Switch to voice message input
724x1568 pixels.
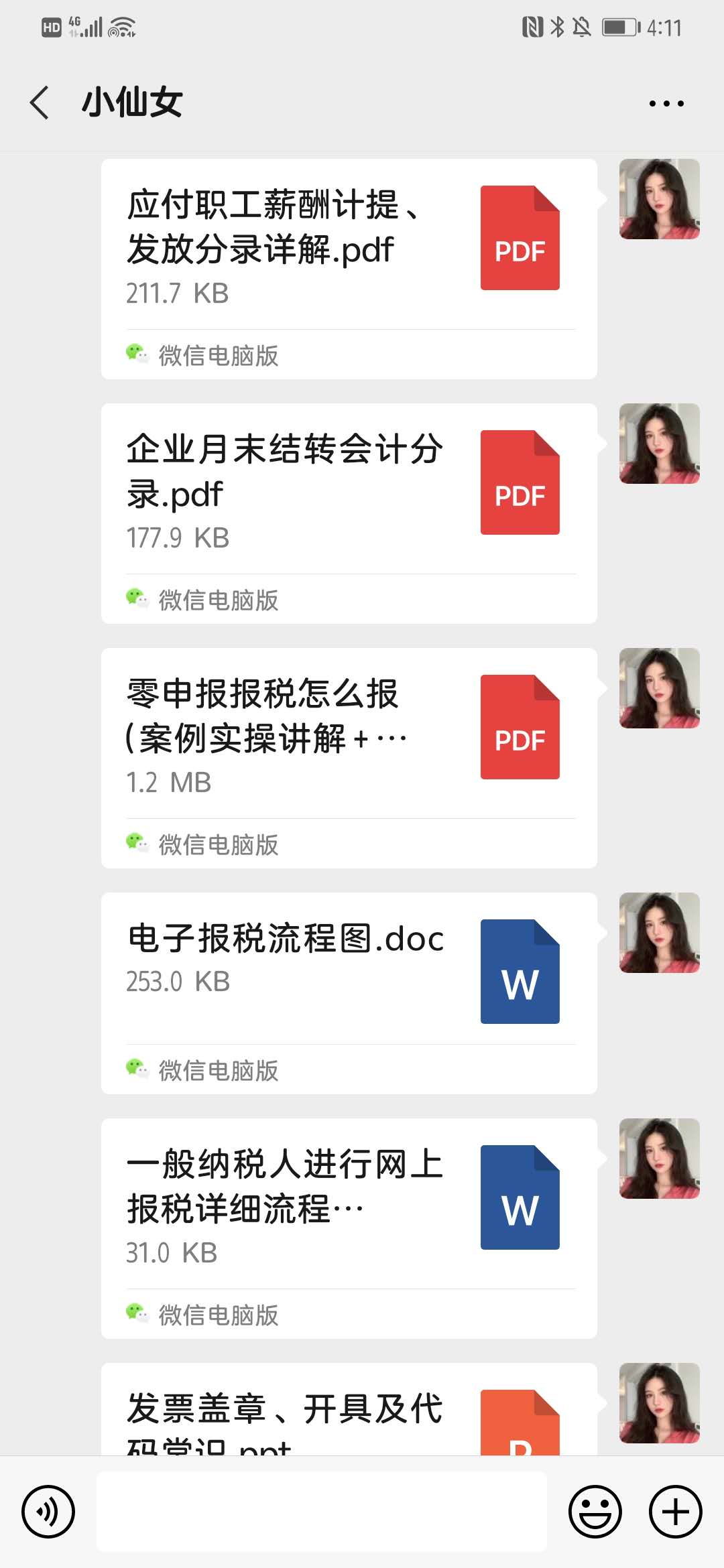pos(48,1512)
